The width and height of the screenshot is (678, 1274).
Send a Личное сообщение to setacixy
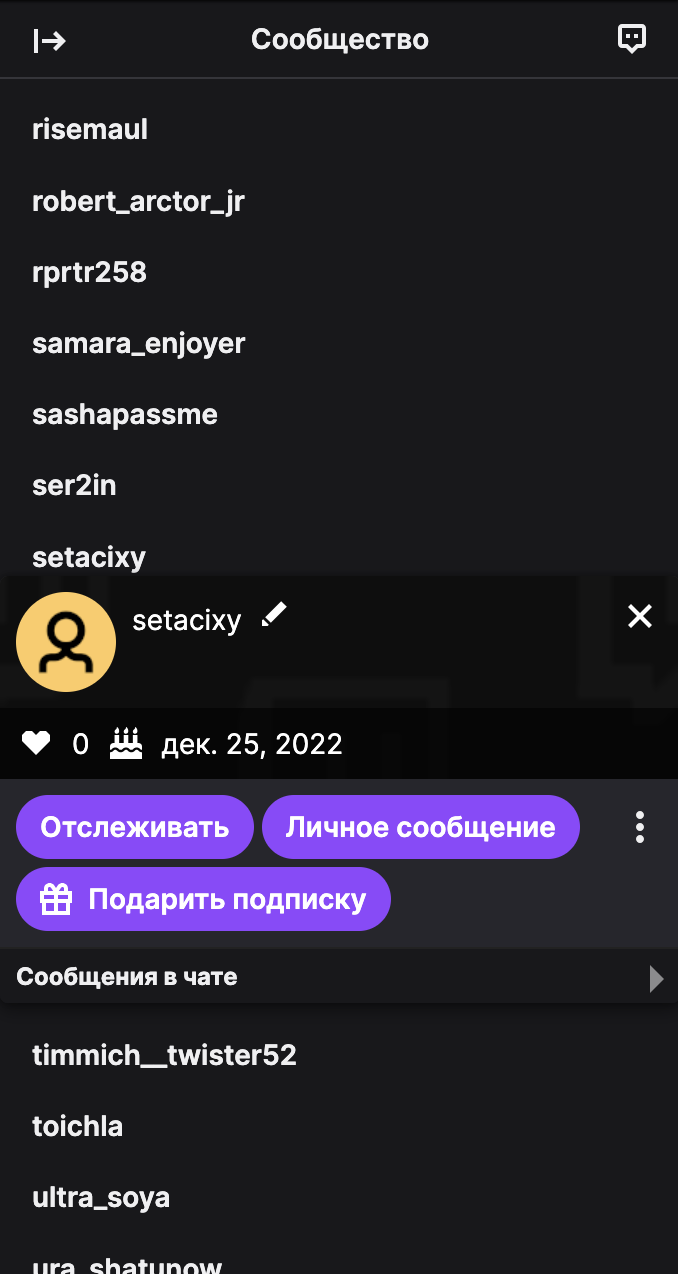pyautogui.click(x=420, y=827)
